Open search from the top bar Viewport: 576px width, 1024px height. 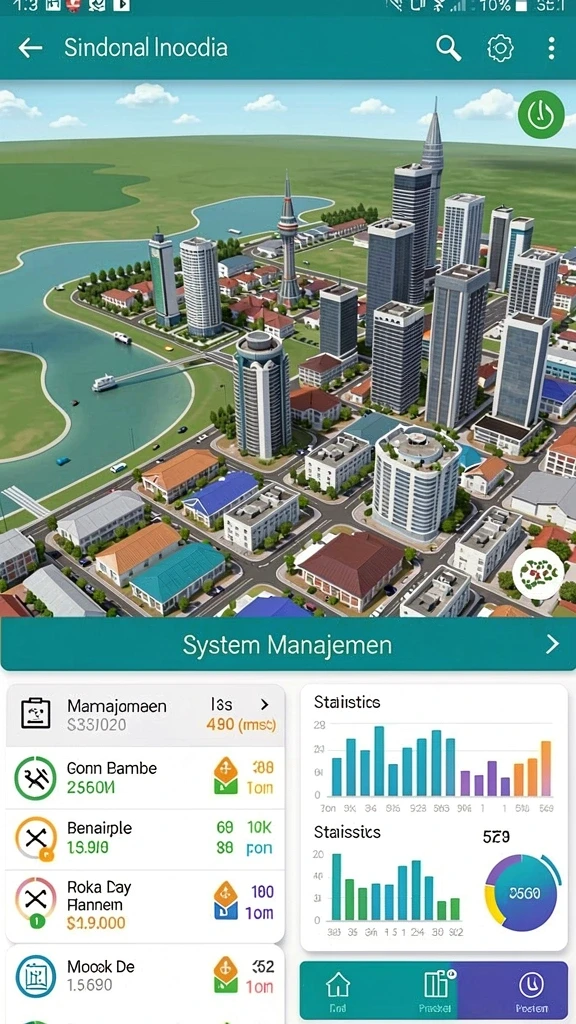coord(448,48)
